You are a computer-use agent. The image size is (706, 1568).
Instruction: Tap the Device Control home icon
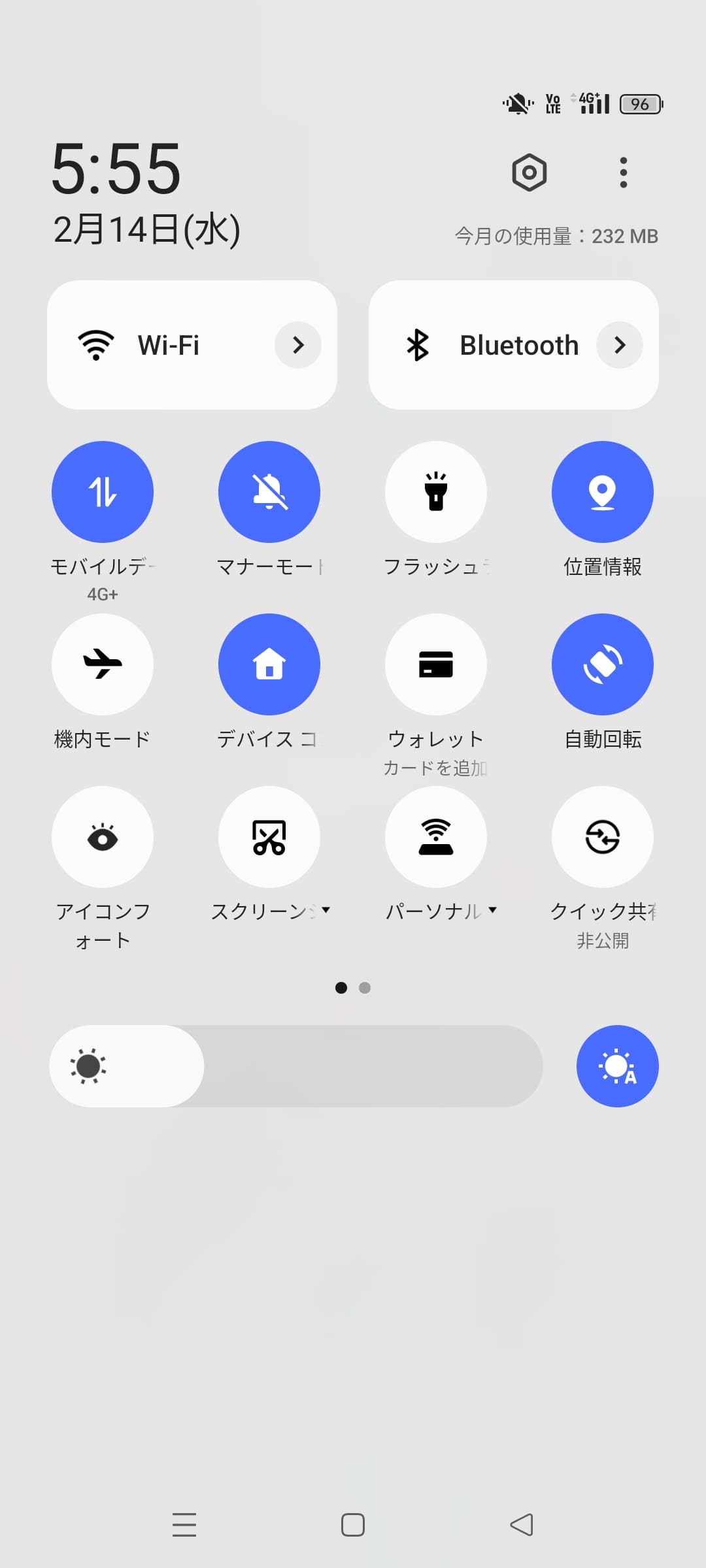tap(269, 664)
